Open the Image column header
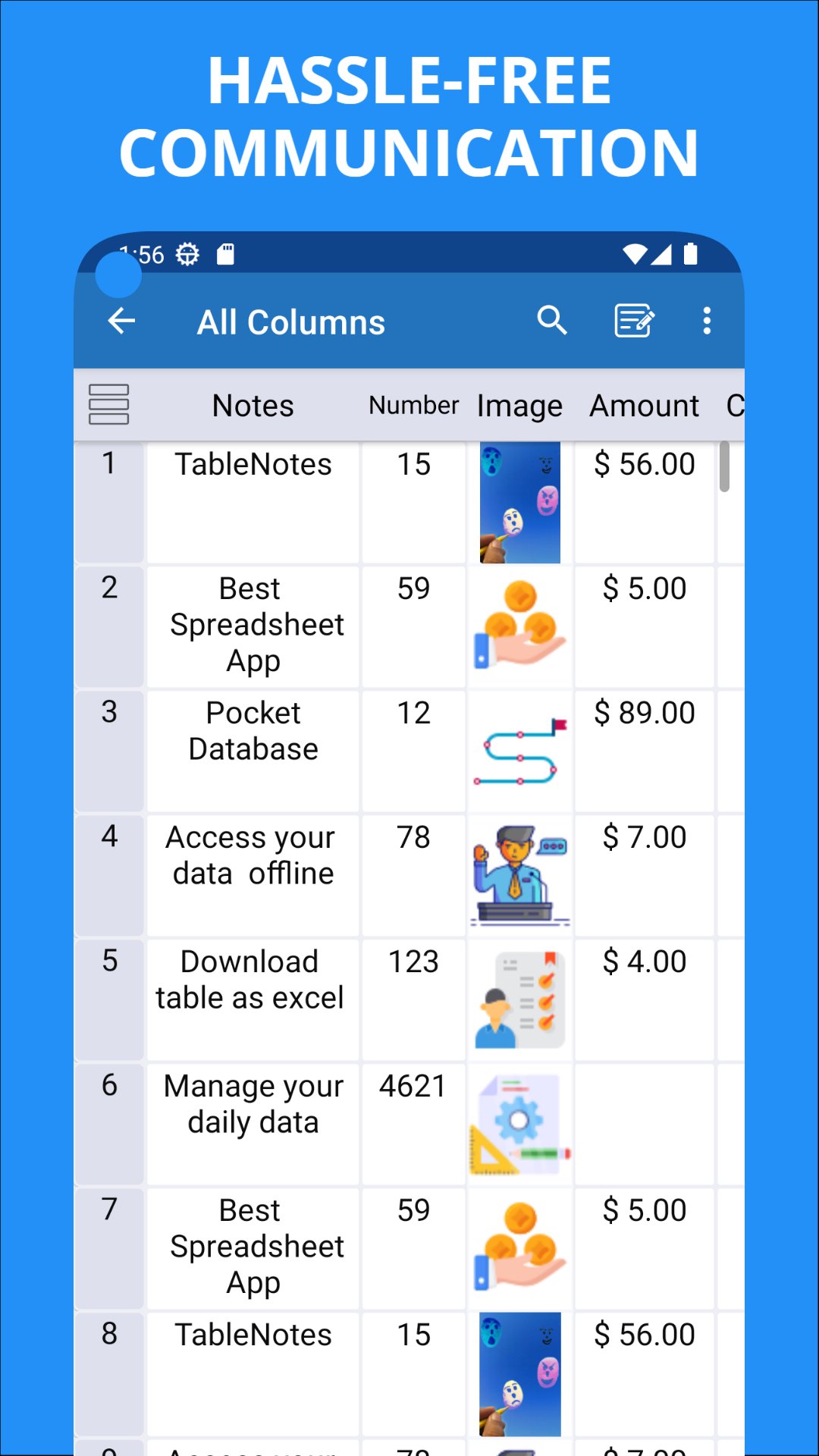The image size is (819, 1456). click(519, 405)
